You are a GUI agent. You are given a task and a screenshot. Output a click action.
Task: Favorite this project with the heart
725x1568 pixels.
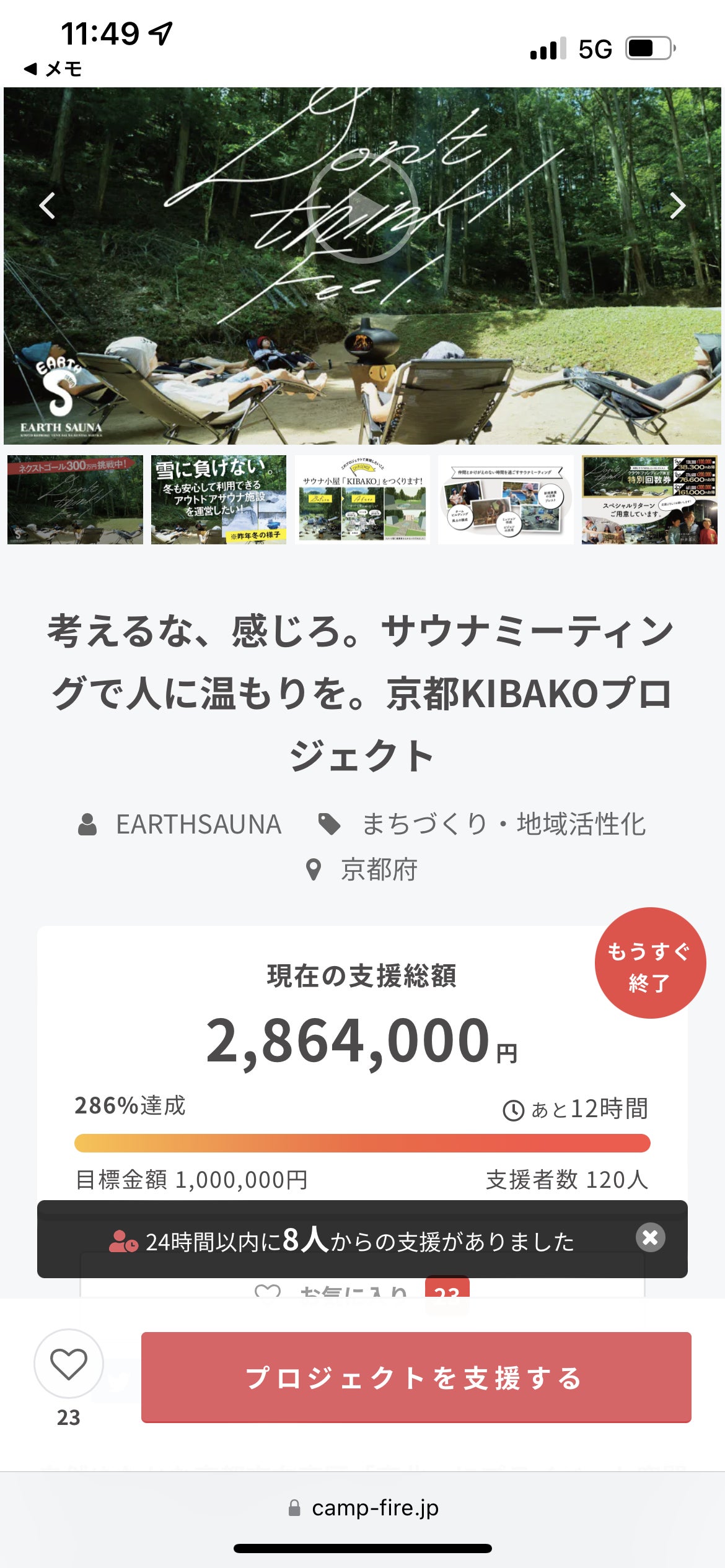(x=69, y=1364)
